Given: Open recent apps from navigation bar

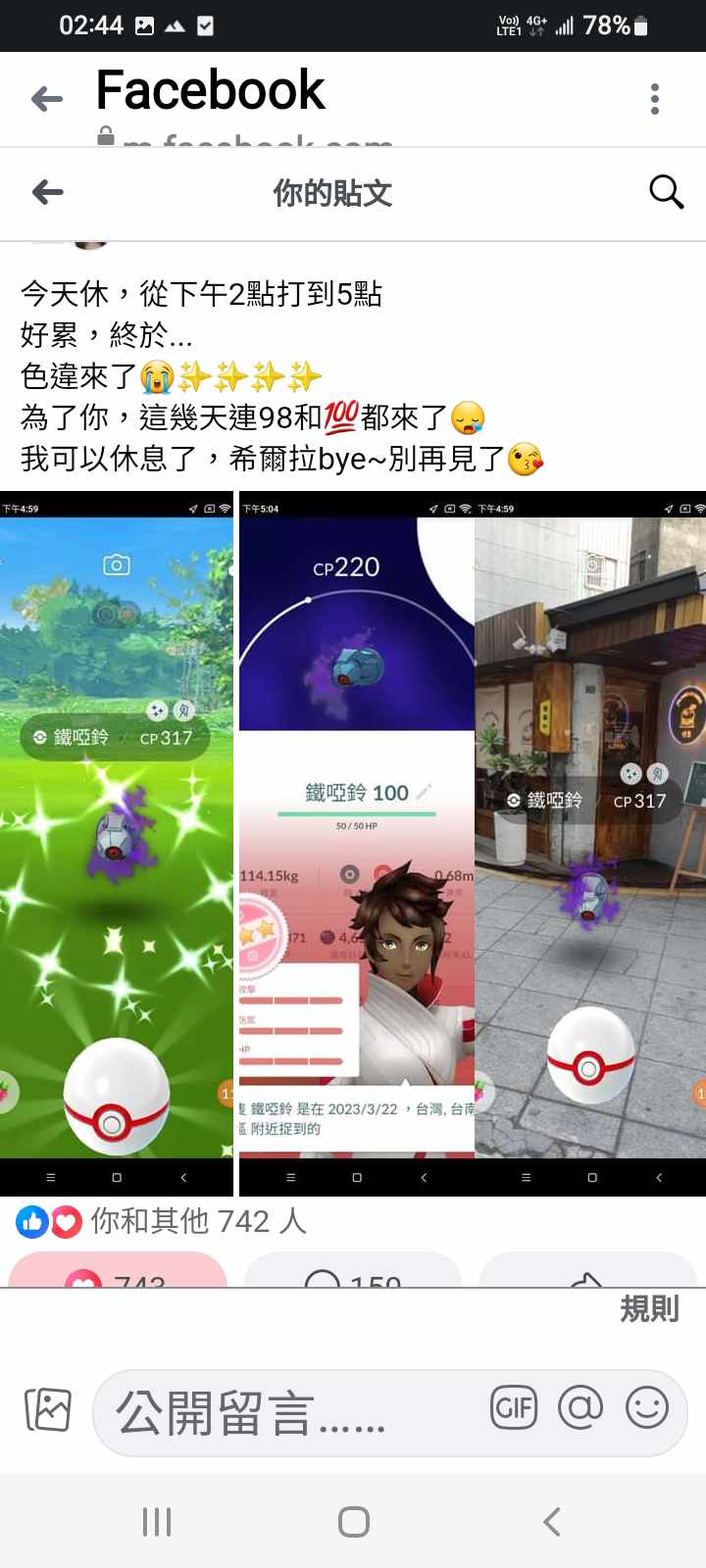Looking at the screenshot, I should point(157,1522).
